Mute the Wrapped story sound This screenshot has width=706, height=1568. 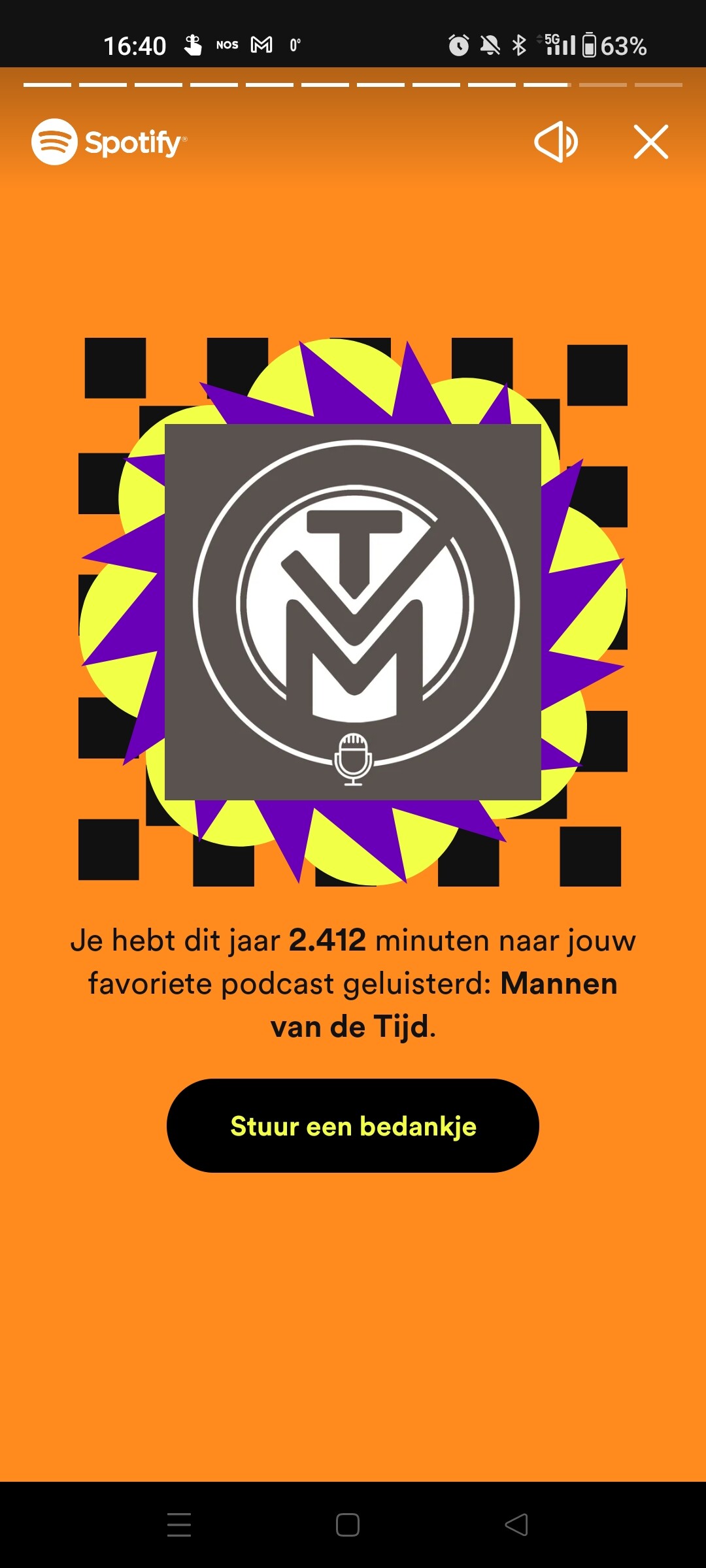(x=556, y=142)
